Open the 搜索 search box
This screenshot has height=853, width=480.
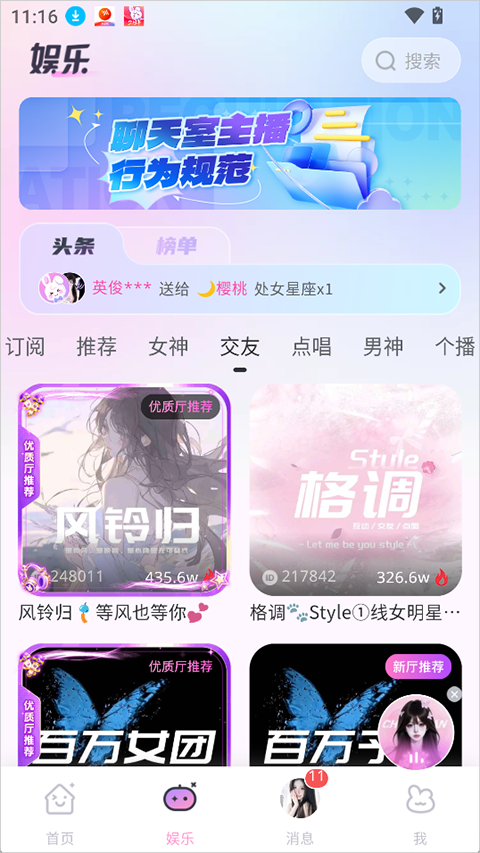coord(411,60)
